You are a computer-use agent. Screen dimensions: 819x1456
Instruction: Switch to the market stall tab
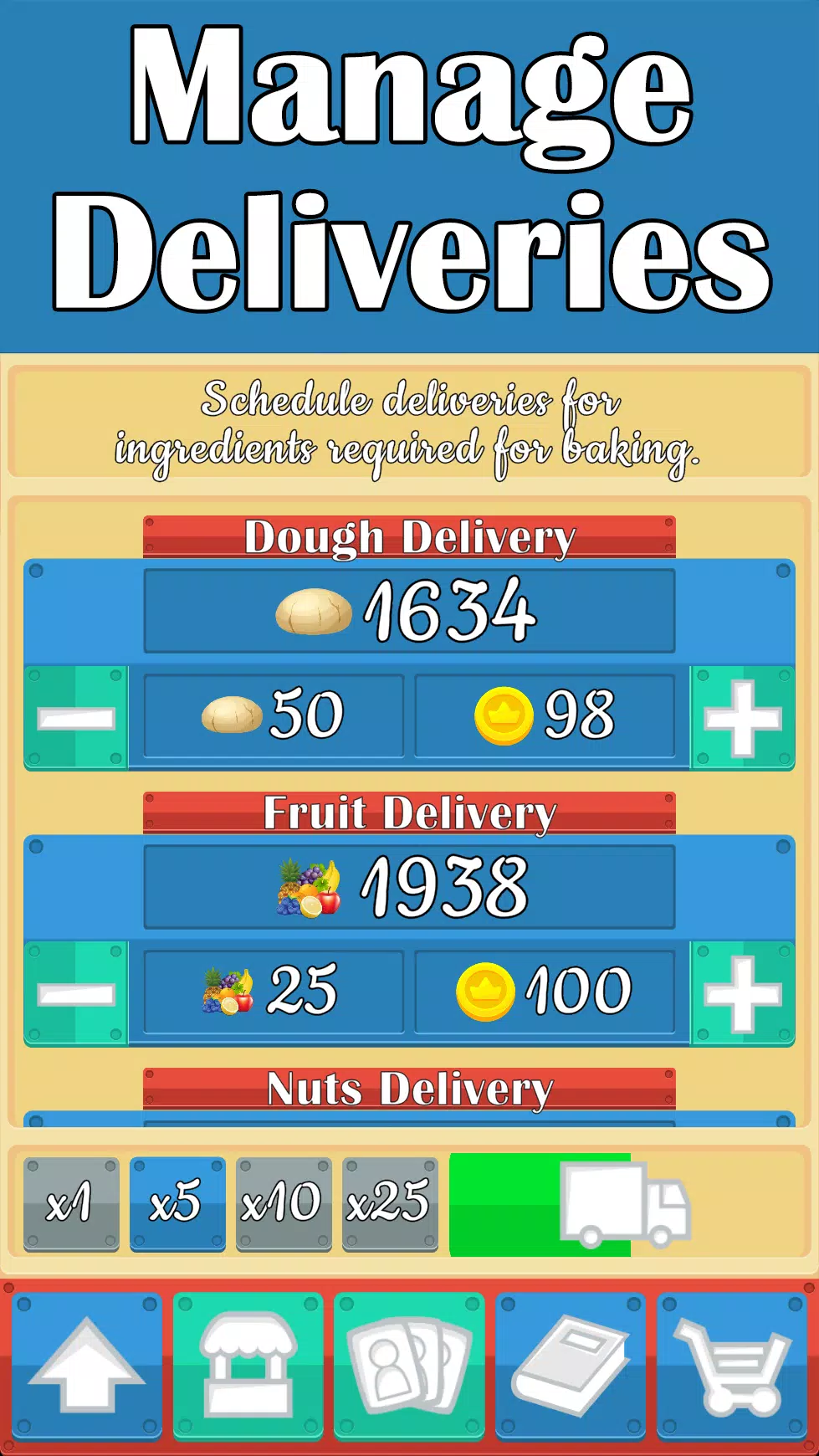tap(248, 1366)
